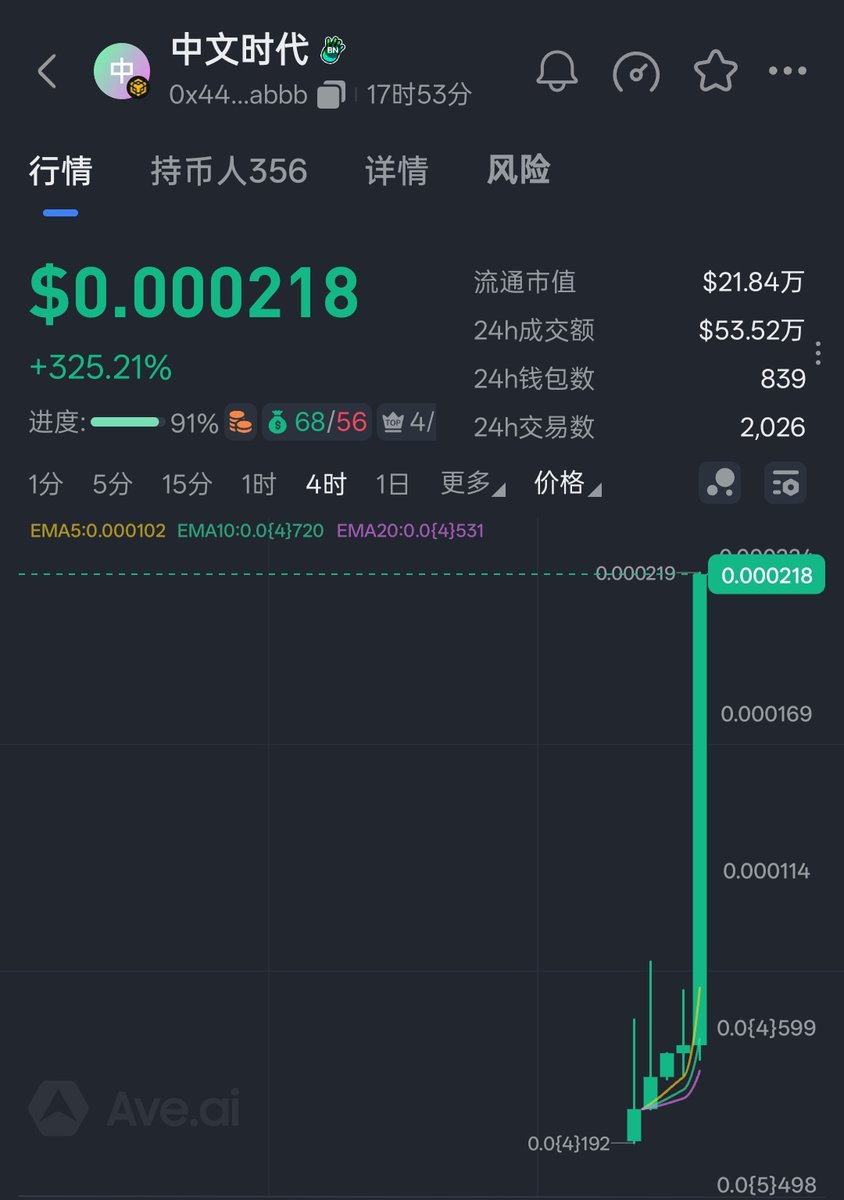844x1200 pixels.
Task: Expand the 更多 interval dropdown
Action: coord(472,485)
